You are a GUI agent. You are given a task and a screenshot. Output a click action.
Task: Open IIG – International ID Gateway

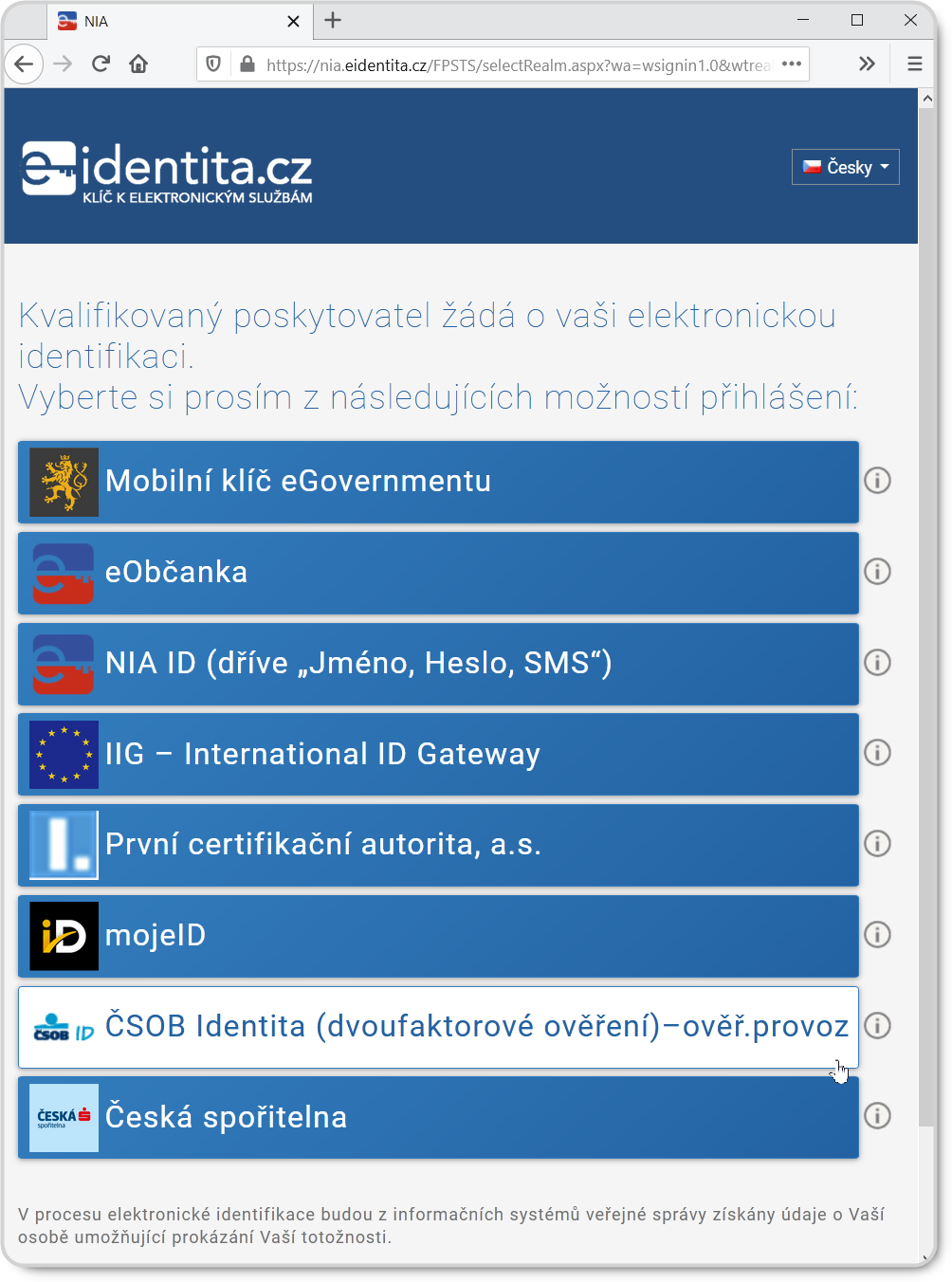pyautogui.click(x=438, y=755)
